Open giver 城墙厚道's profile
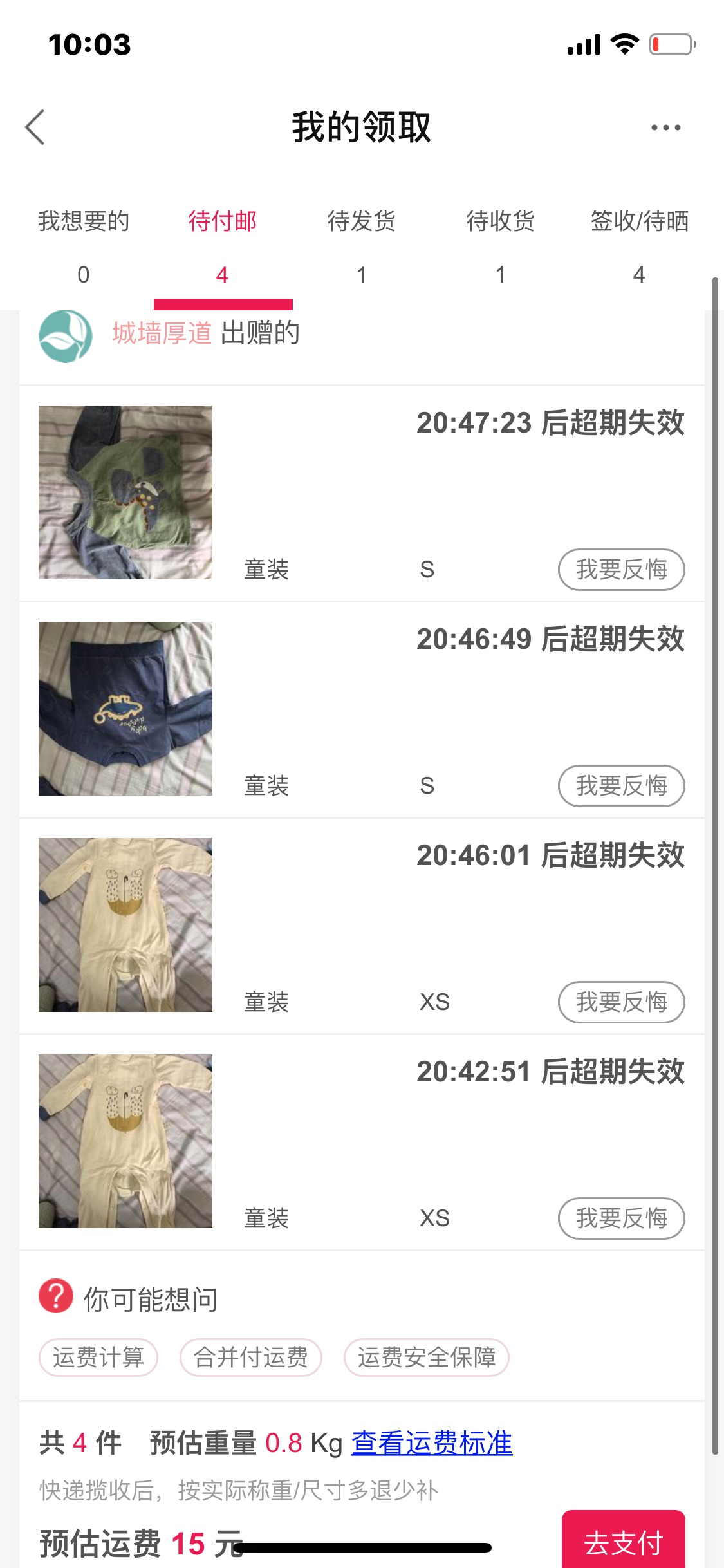Screen dimensions: 724x1568 pyautogui.click(x=162, y=333)
